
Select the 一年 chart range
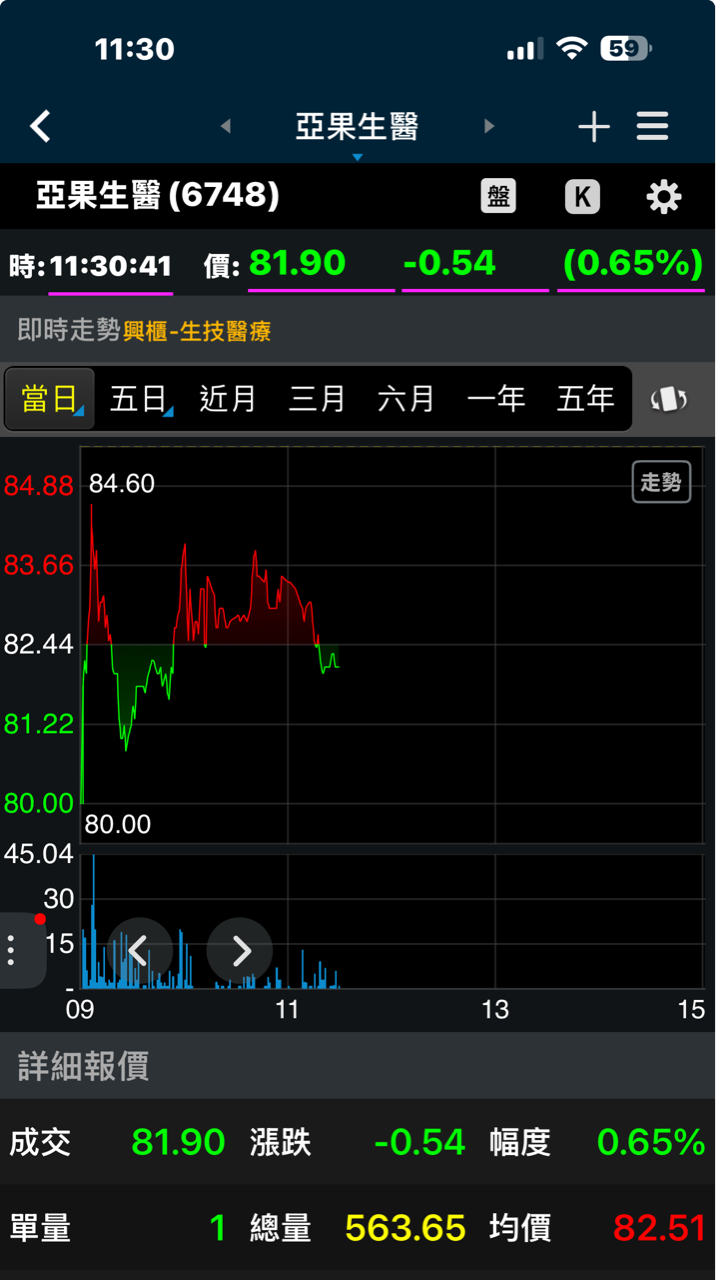coord(496,399)
